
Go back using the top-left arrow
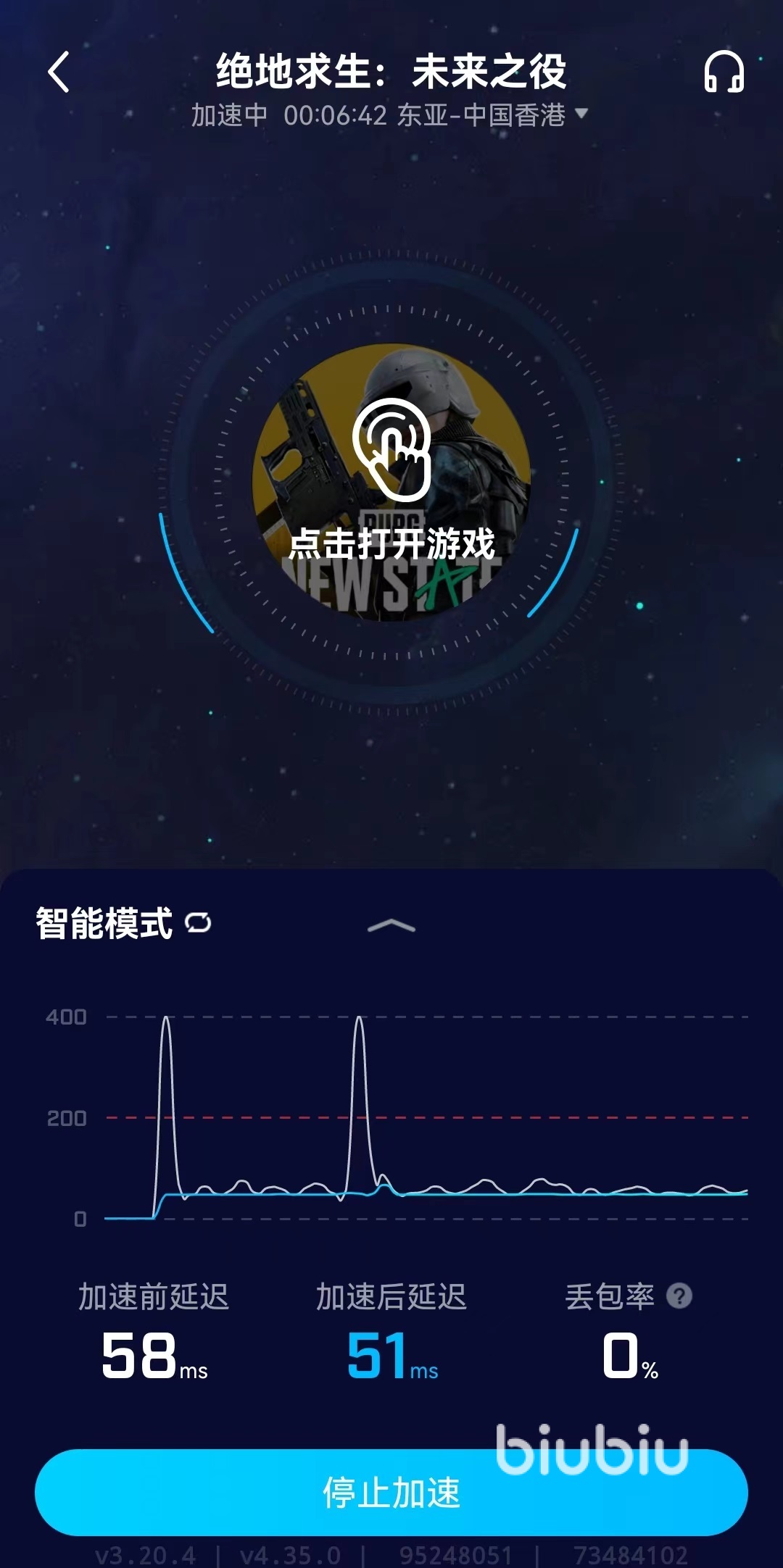click(59, 72)
